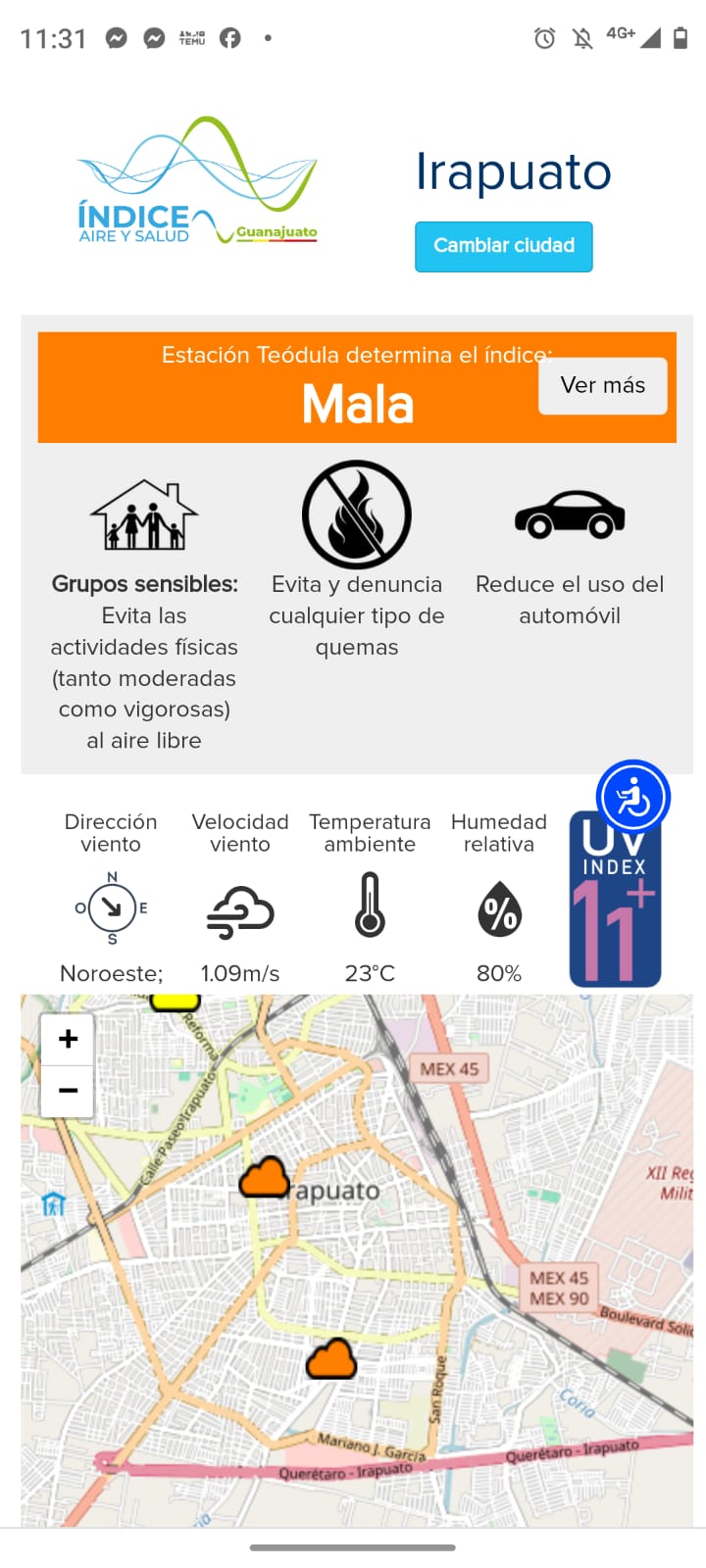Zoom in on the map
The height and width of the screenshot is (1568, 706).
[68, 1039]
